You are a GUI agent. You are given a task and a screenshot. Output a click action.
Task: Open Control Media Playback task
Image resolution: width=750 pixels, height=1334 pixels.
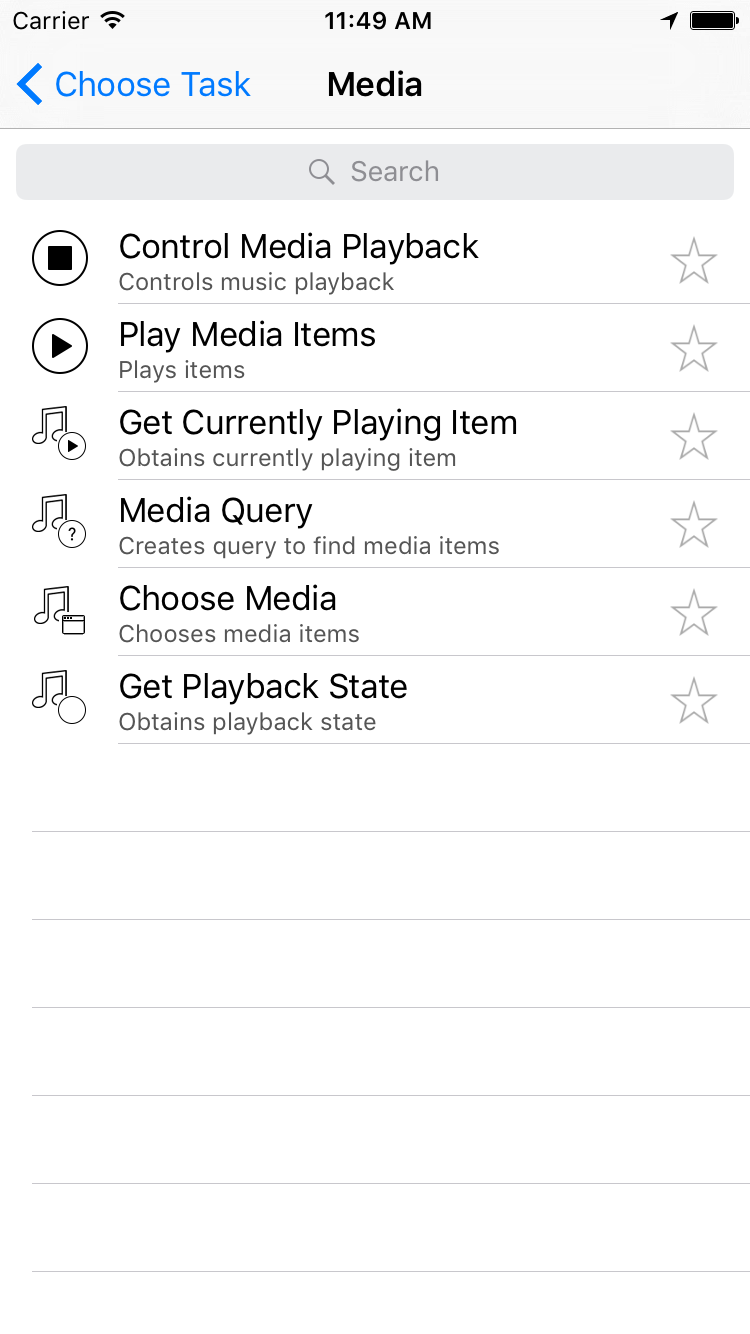click(299, 260)
